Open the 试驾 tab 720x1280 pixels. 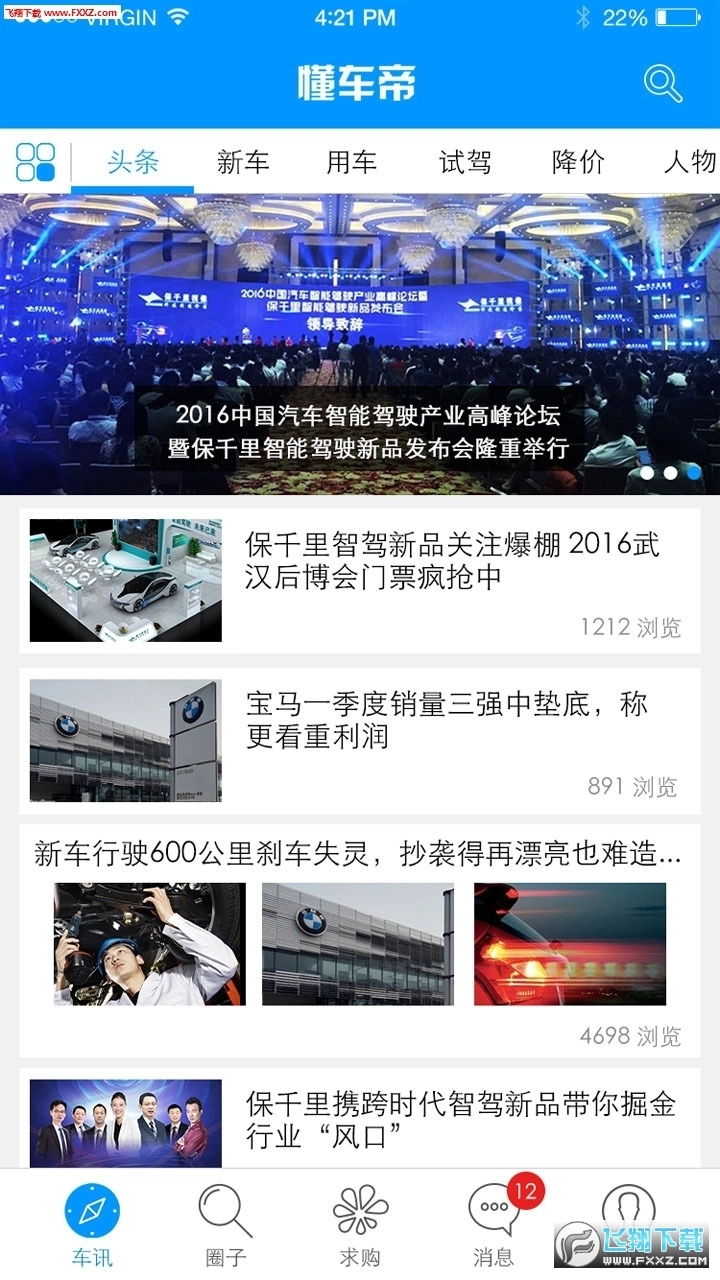(464, 162)
